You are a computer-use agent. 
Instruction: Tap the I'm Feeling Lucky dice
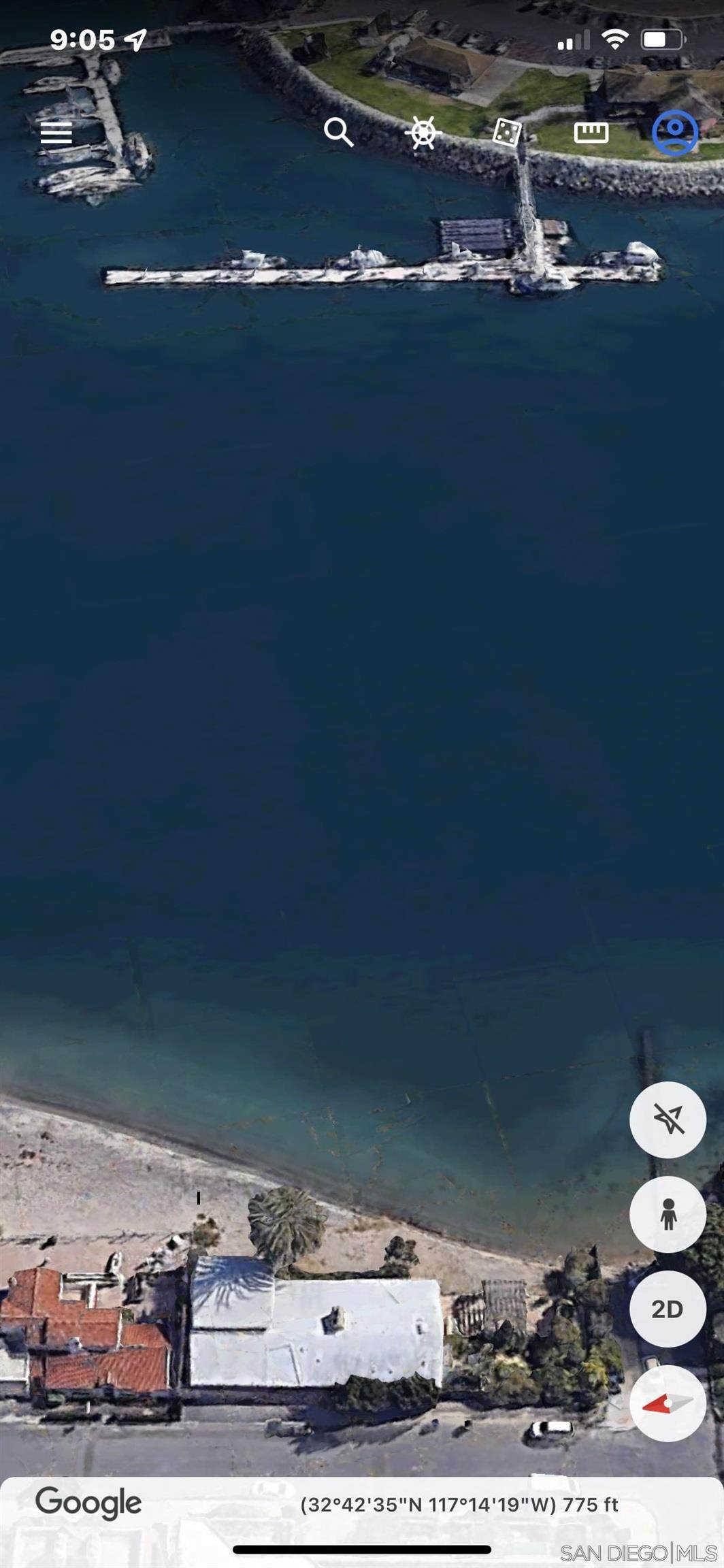[507, 133]
